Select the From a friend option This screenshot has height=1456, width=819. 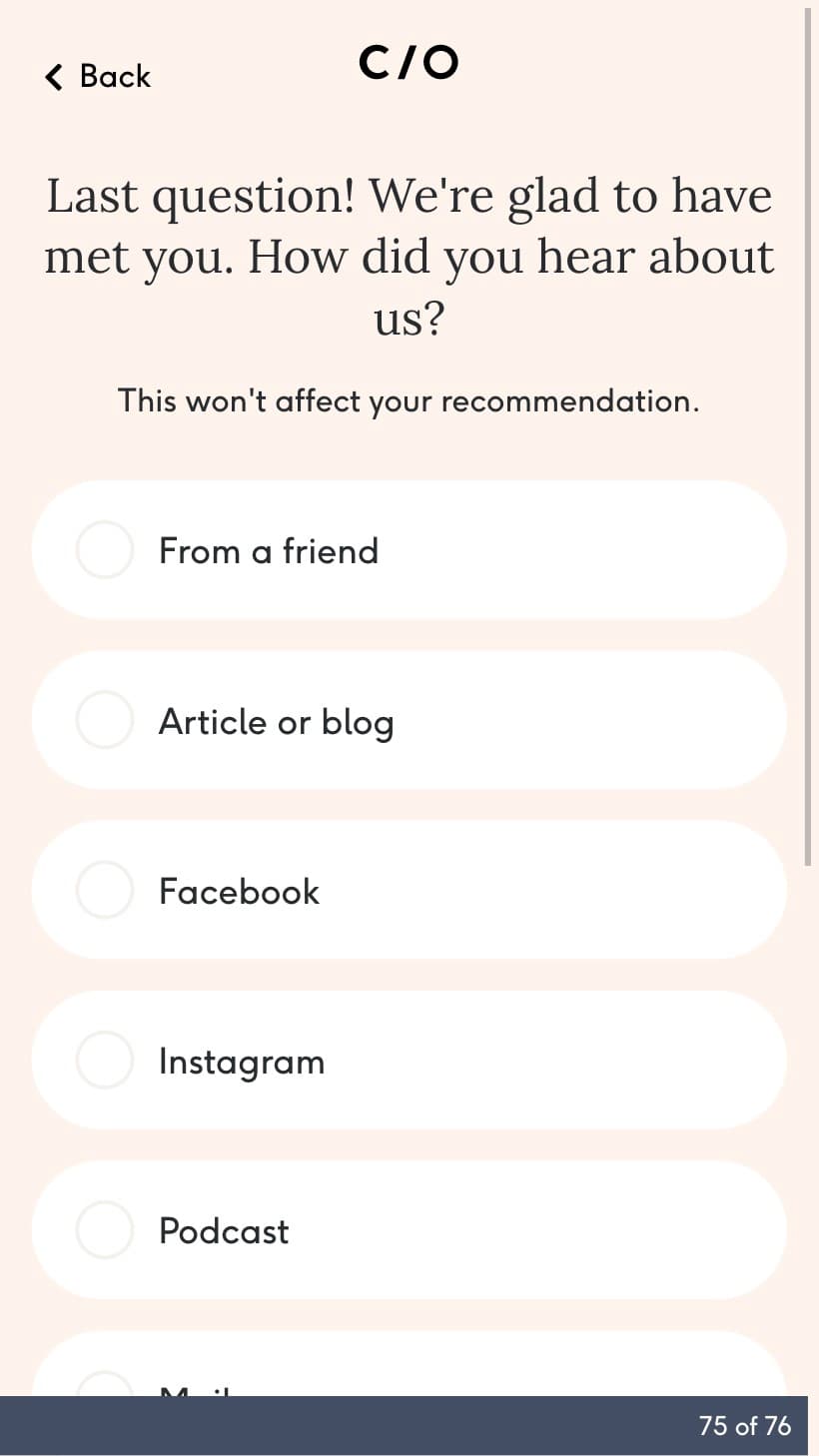[409, 550]
